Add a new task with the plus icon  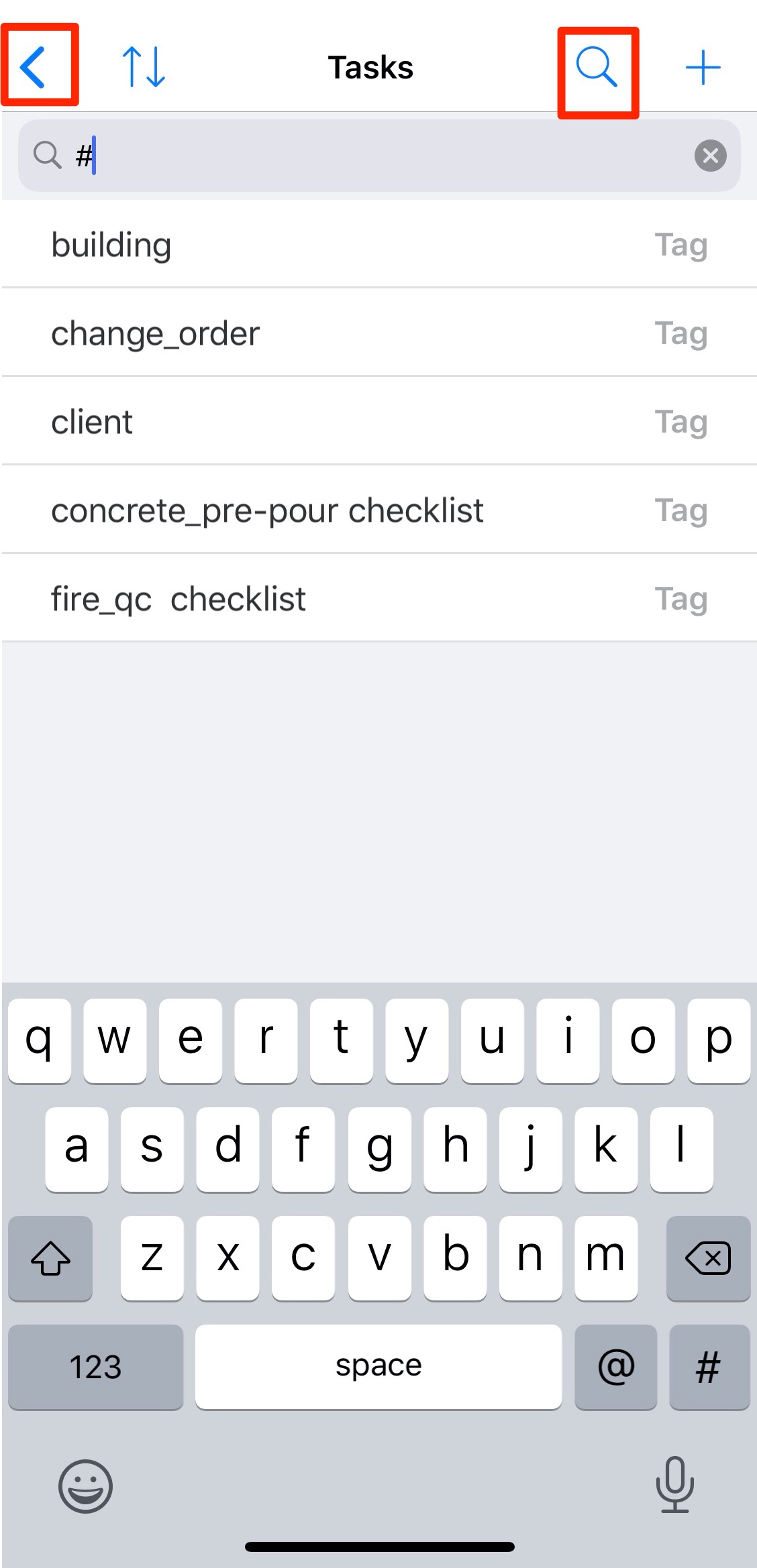703,68
